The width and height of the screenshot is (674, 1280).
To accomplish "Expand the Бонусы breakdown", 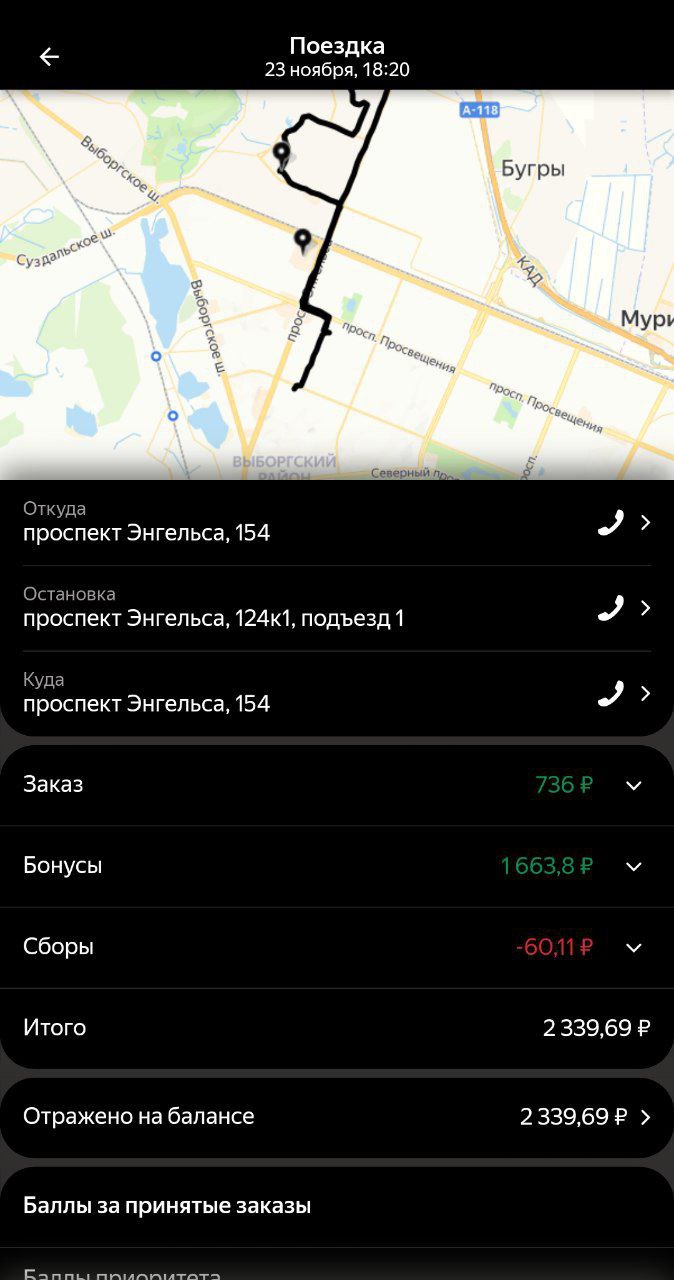I will [633, 866].
